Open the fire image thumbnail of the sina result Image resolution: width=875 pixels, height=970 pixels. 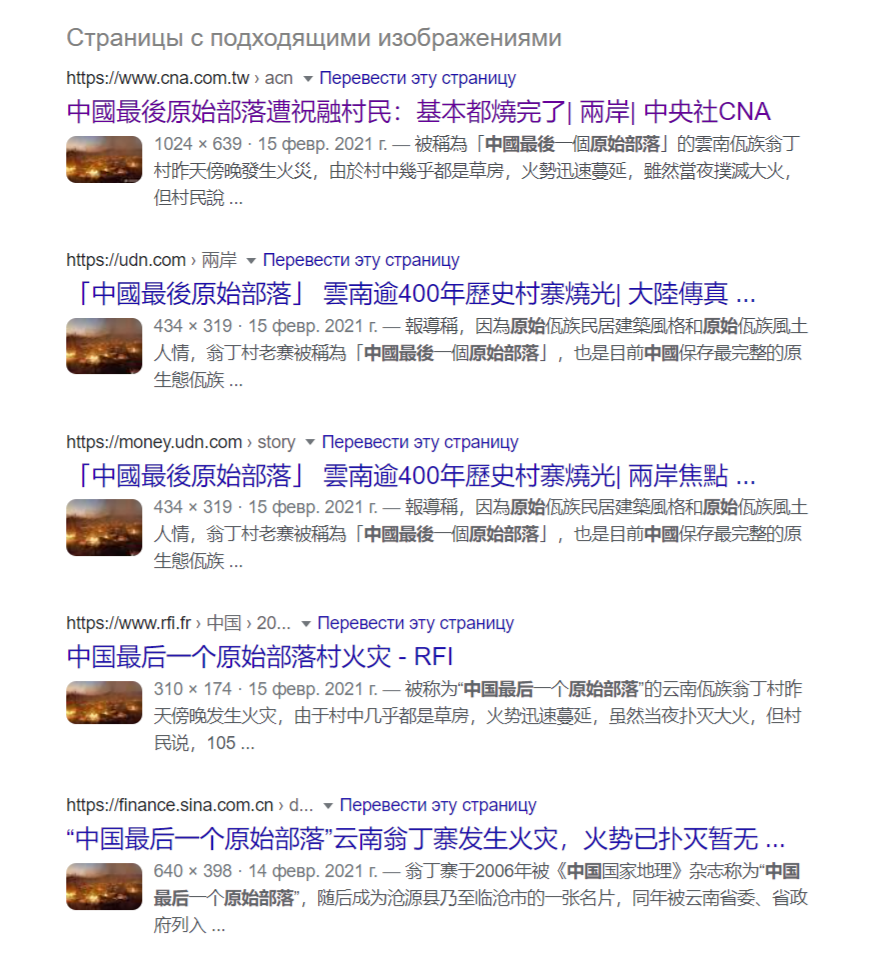tap(104, 885)
